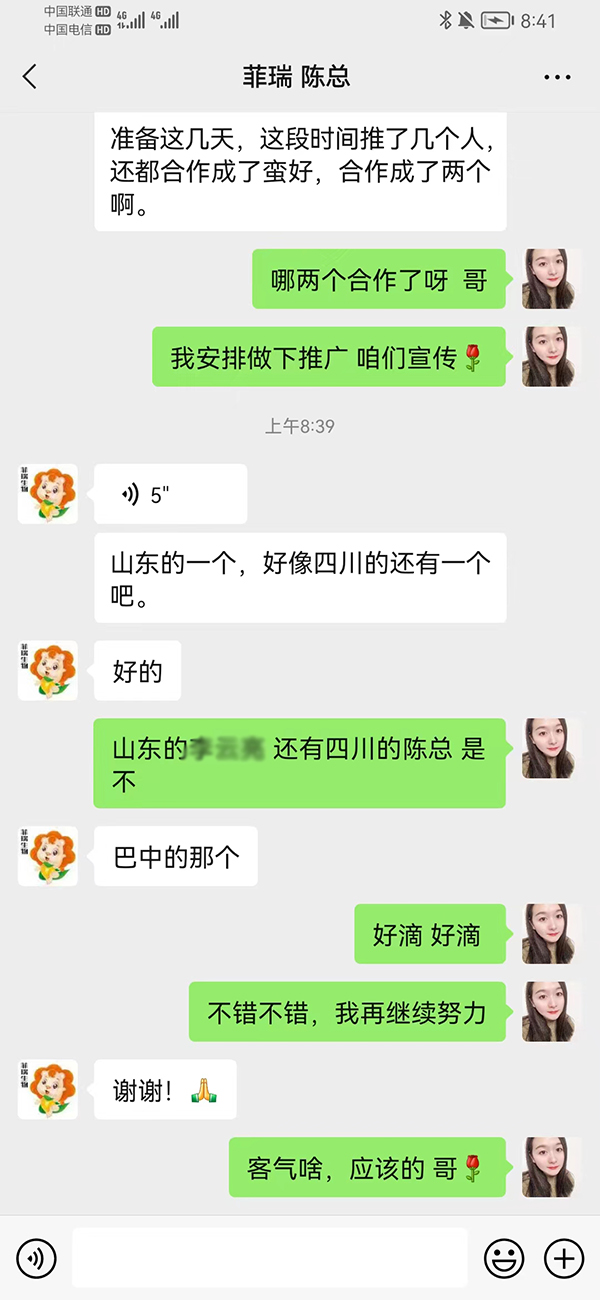
Task: Open the contact's avatar beside 巴中的那个
Action: (x=47, y=856)
